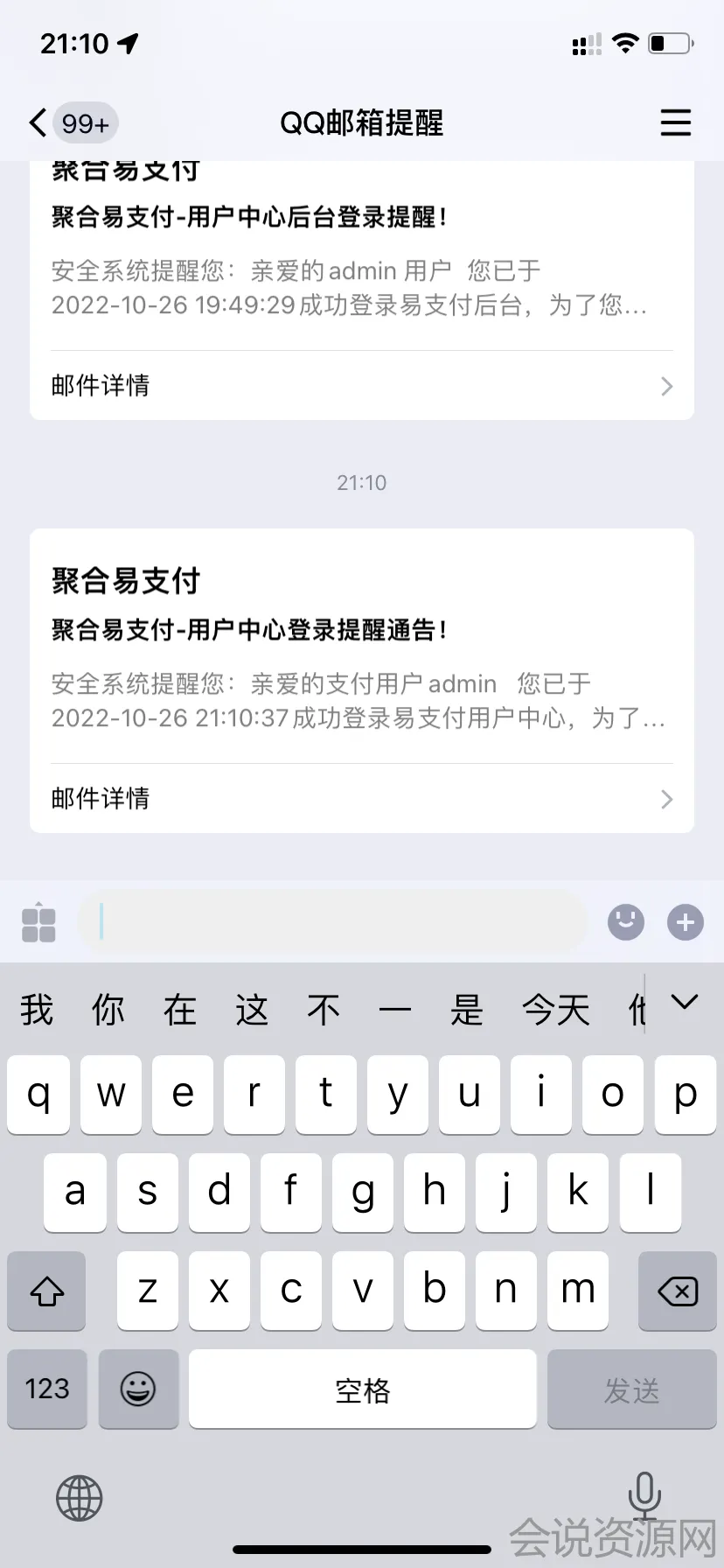Tap the globe key to switch keyboards
Viewport: 724px width, 1568px height.
80,1498
